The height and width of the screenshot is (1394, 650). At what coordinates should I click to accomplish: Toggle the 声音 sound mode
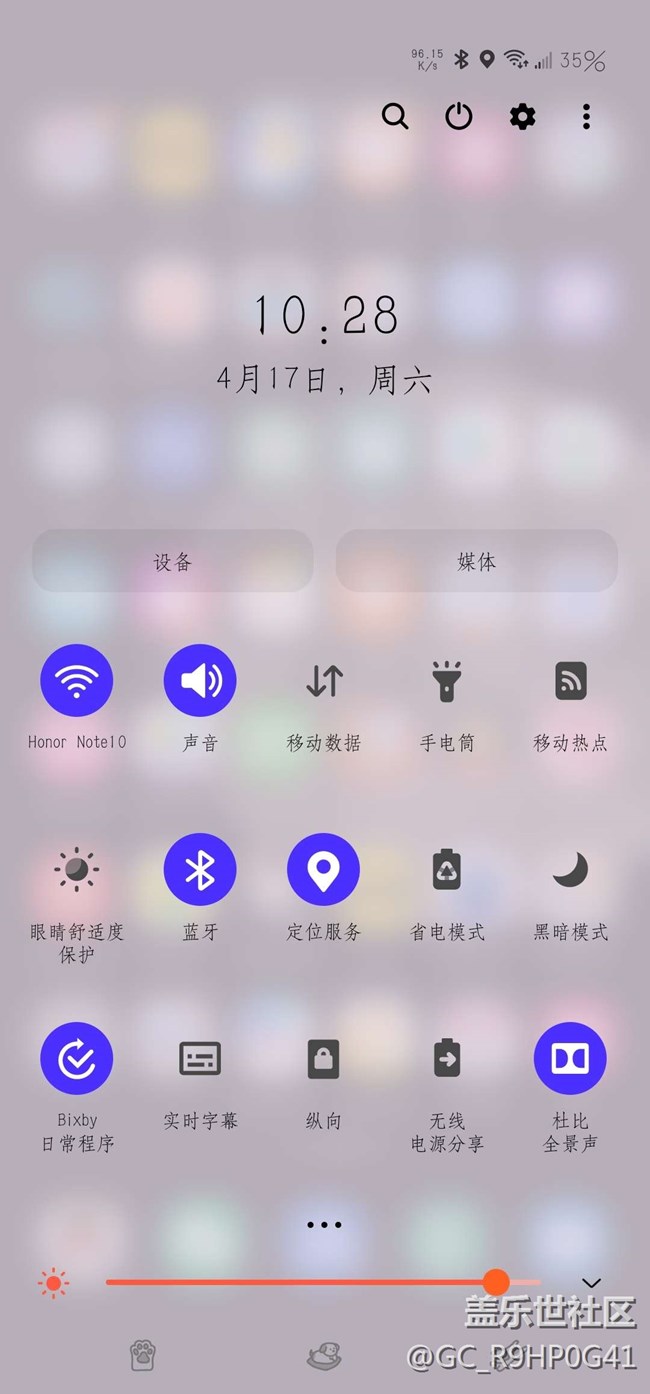click(200, 681)
